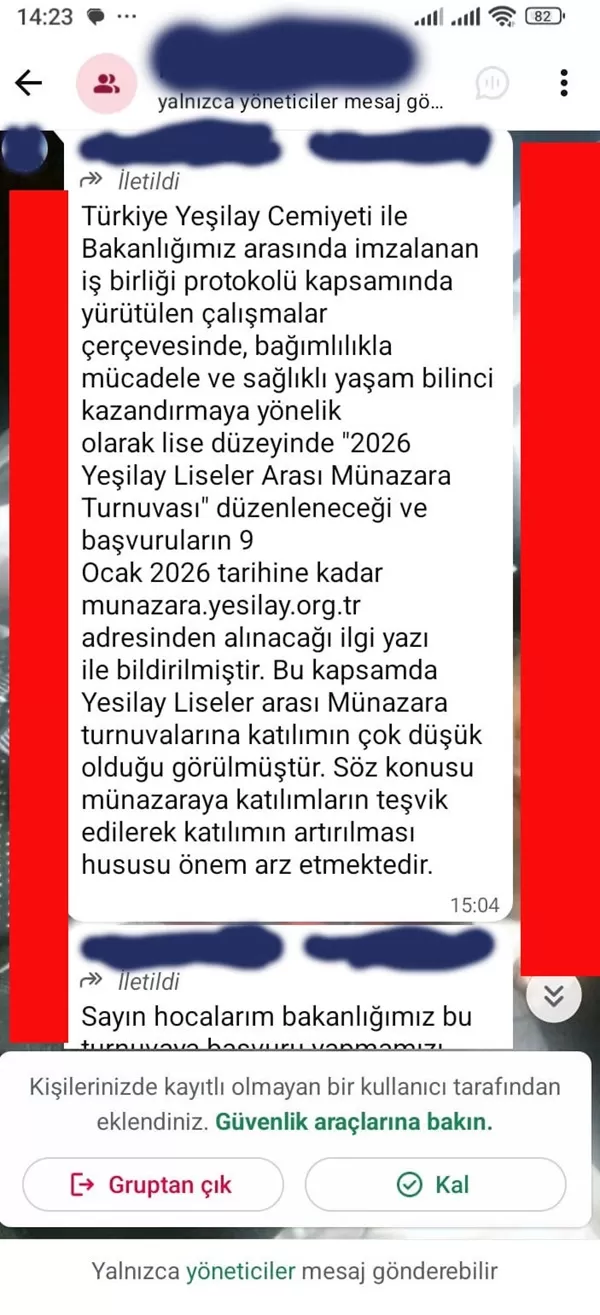Go back using the arrow icon
The height and width of the screenshot is (1315, 600).
pyautogui.click(x=29, y=82)
